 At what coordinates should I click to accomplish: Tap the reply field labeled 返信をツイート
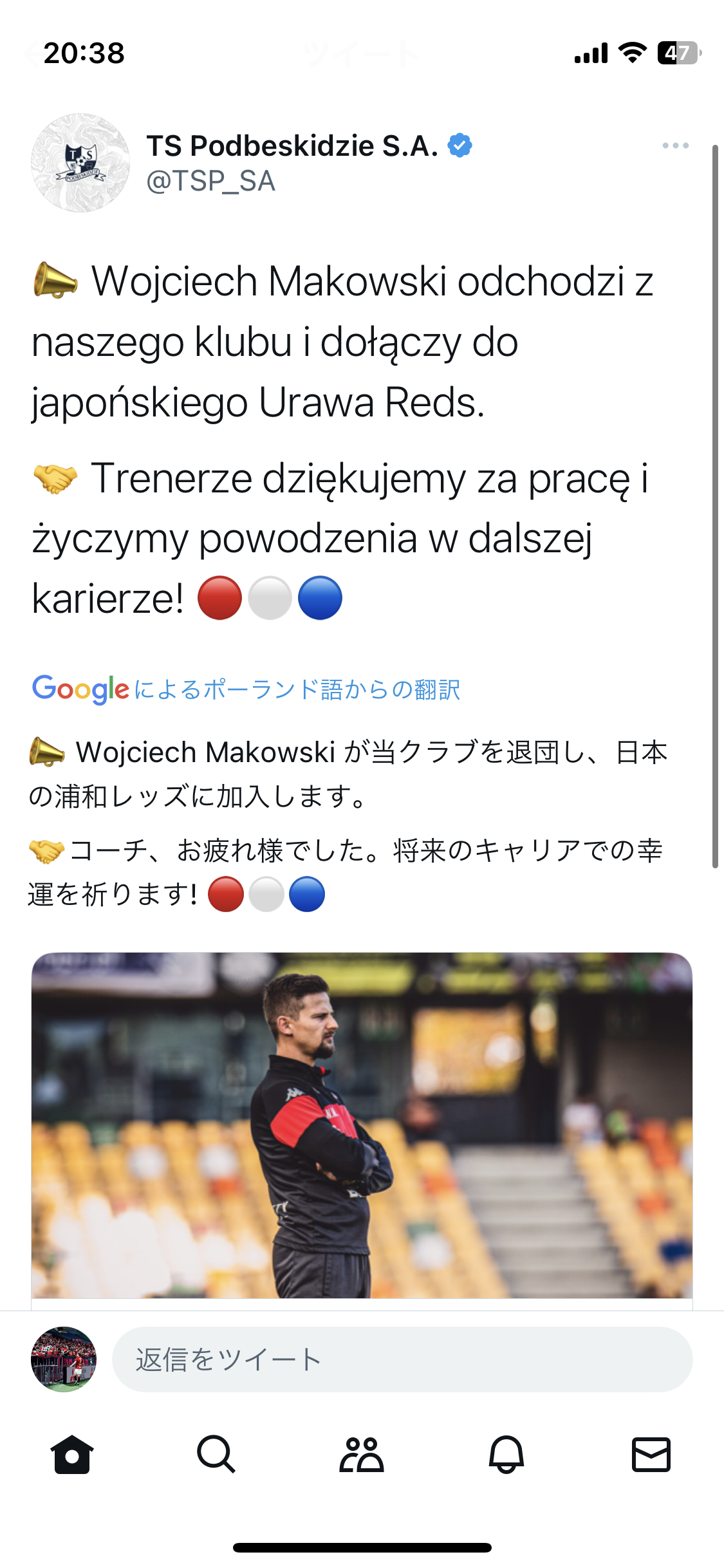[x=402, y=1359]
